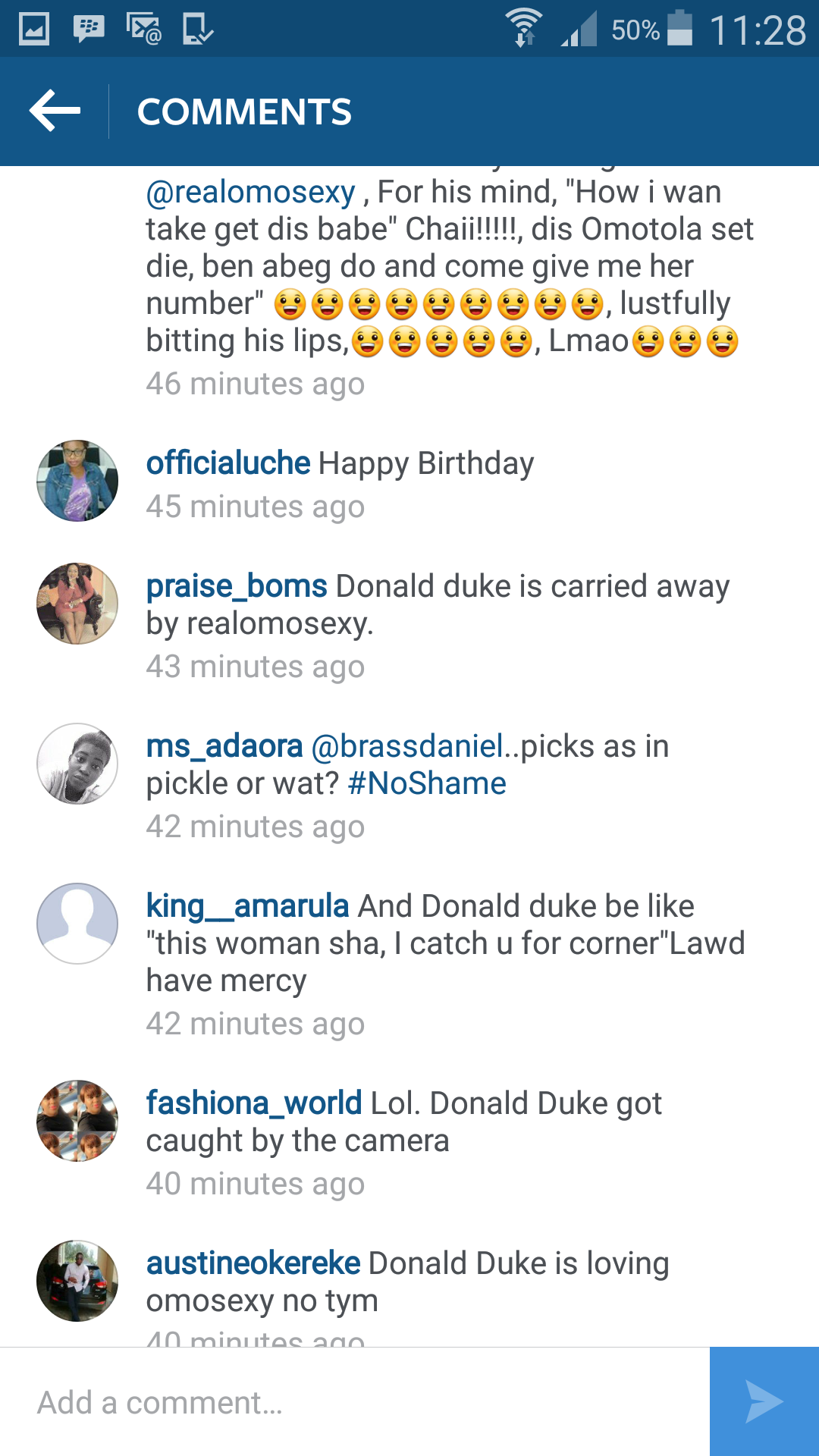Open officialuche's profile from the username
819x1456 pixels.
[x=228, y=463]
